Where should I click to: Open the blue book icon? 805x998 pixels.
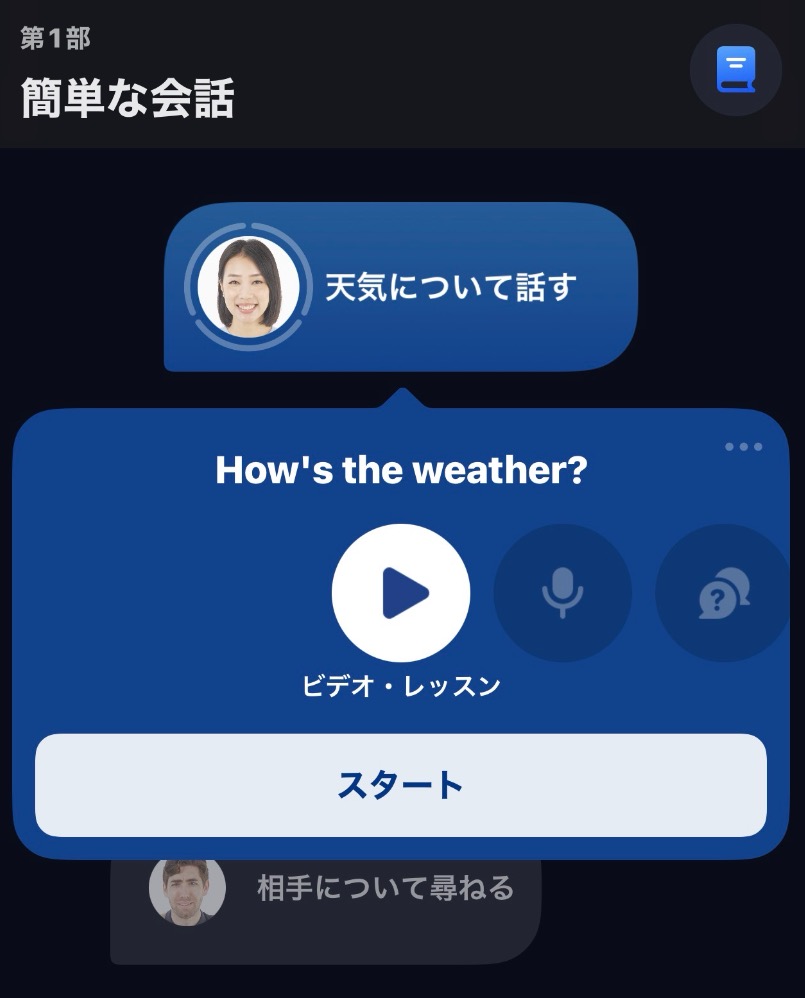(735, 70)
